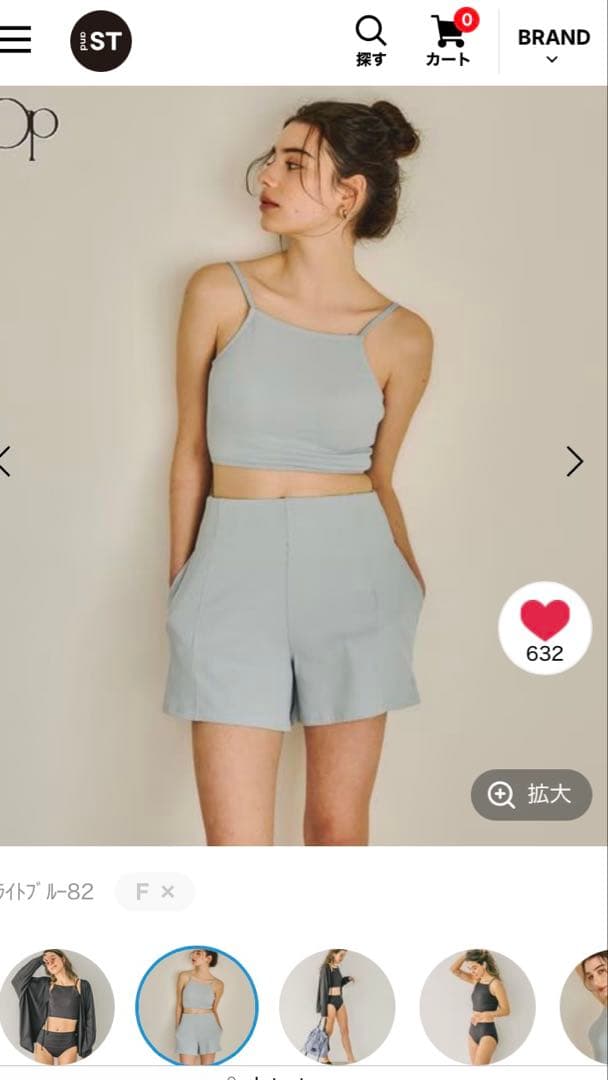Tap 拡大 to enlarge the image
The width and height of the screenshot is (608, 1080).
531,795
